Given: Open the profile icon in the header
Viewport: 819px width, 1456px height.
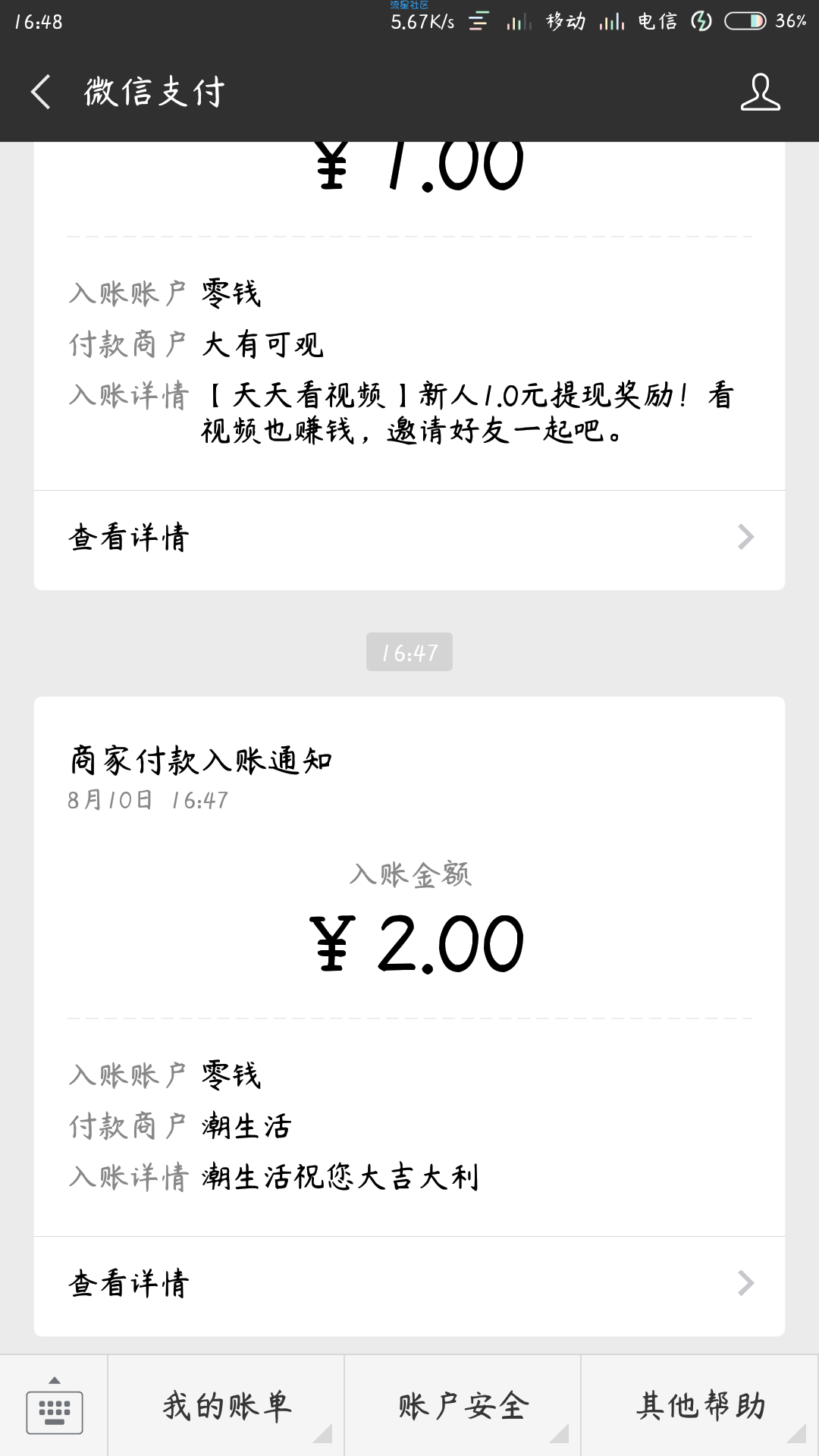Looking at the screenshot, I should pyautogui.click(x=760, y=93).
